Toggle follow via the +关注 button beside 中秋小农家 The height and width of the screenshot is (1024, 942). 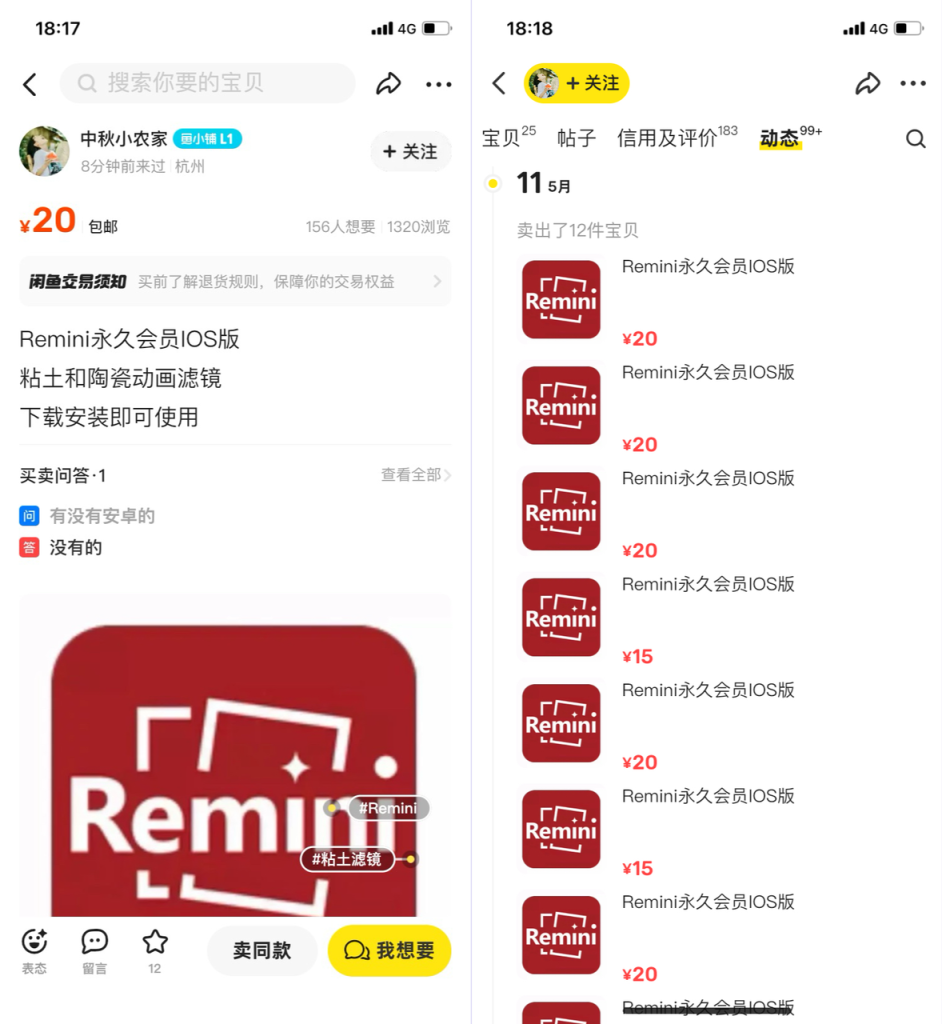pyautogui.click(x=410, y=151)
